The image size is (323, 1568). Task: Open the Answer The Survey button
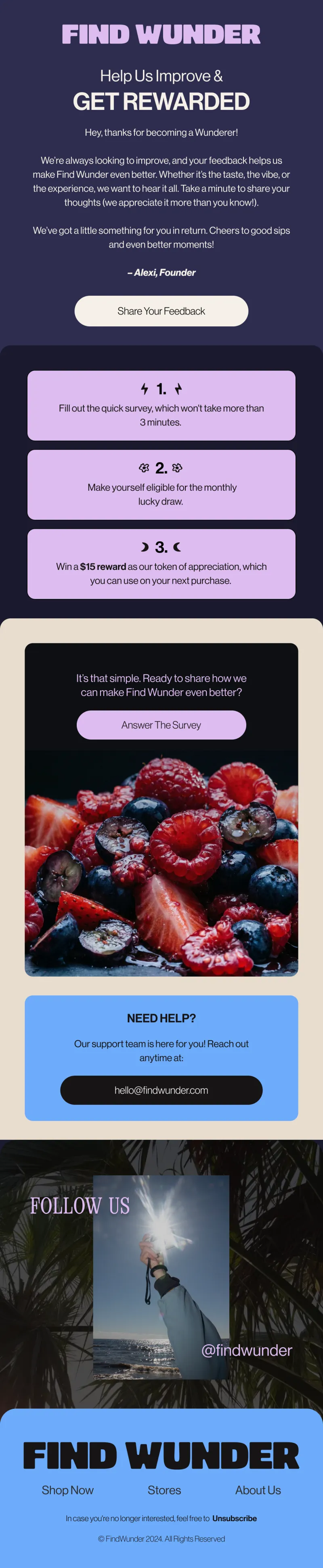[161, 725]
